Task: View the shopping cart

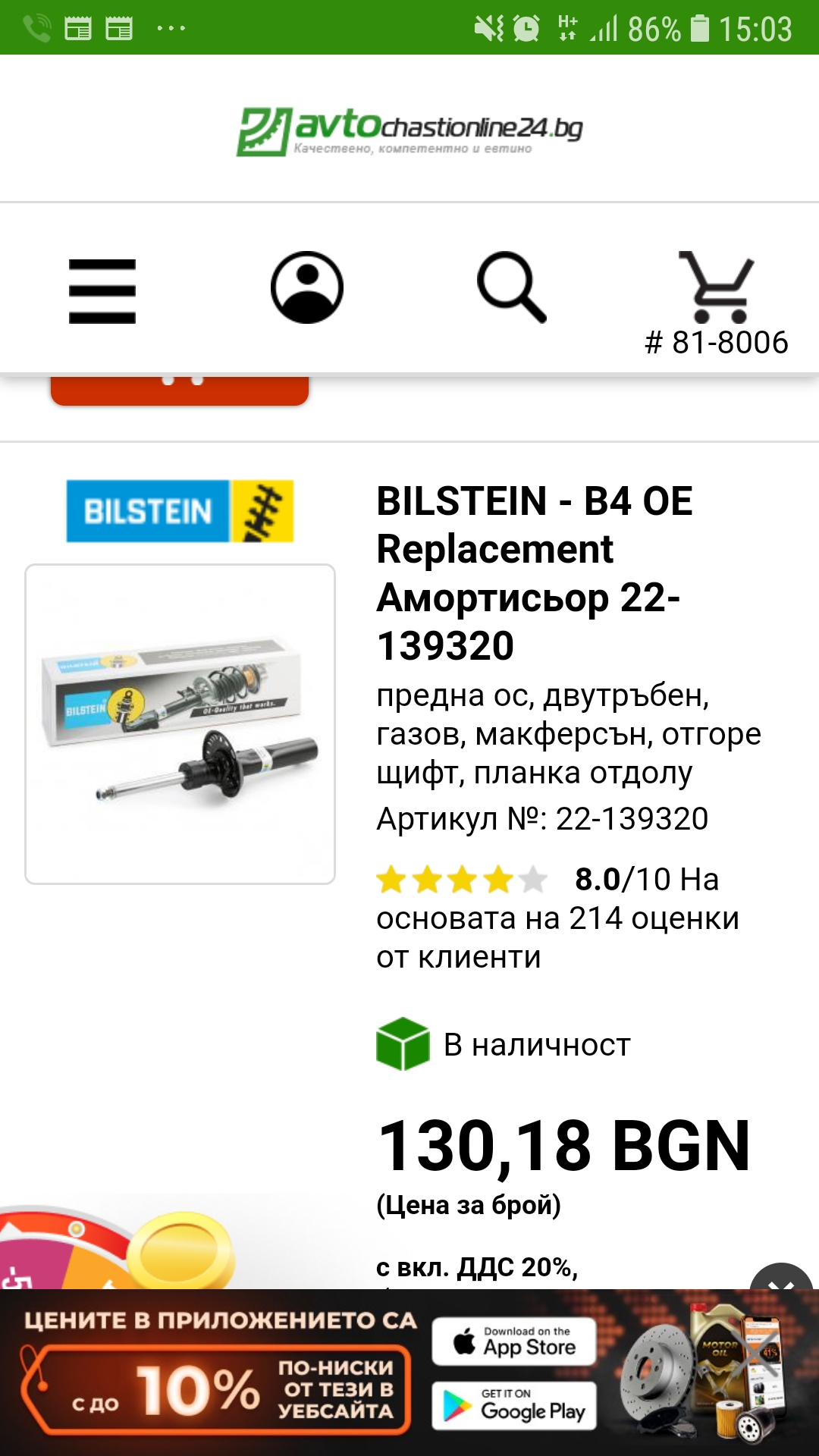Action: coord(717,288)
